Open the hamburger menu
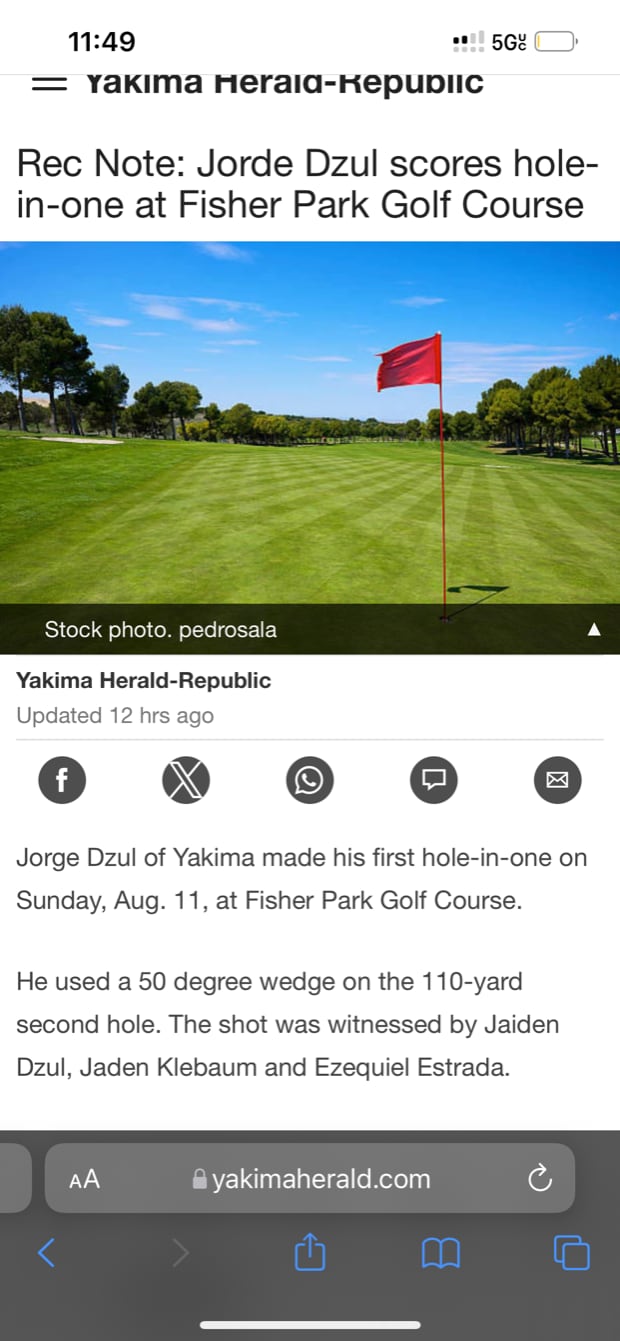 pyautogui.click(x=50, y=85)
